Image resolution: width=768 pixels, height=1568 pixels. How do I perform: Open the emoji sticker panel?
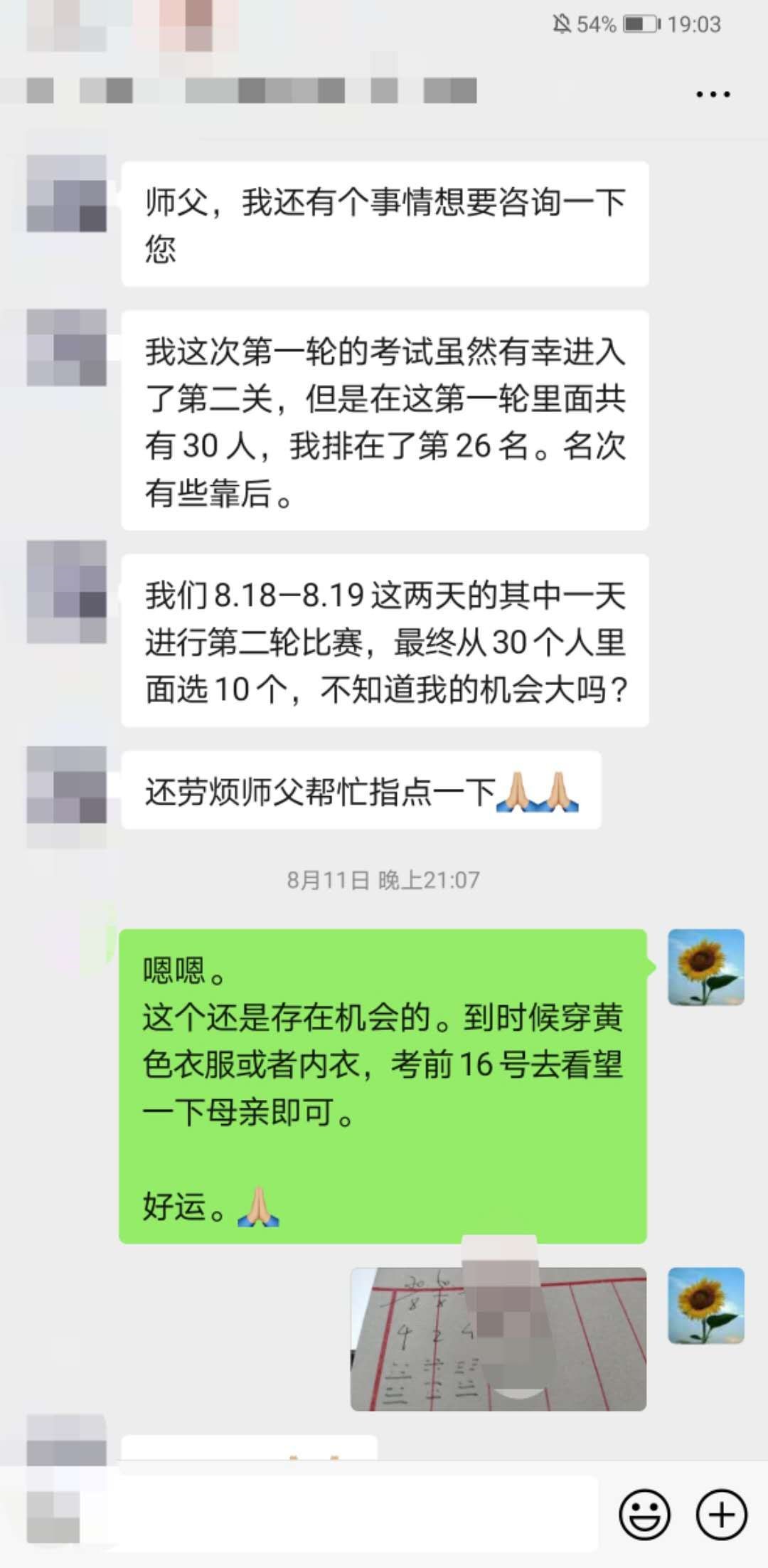644,1514
